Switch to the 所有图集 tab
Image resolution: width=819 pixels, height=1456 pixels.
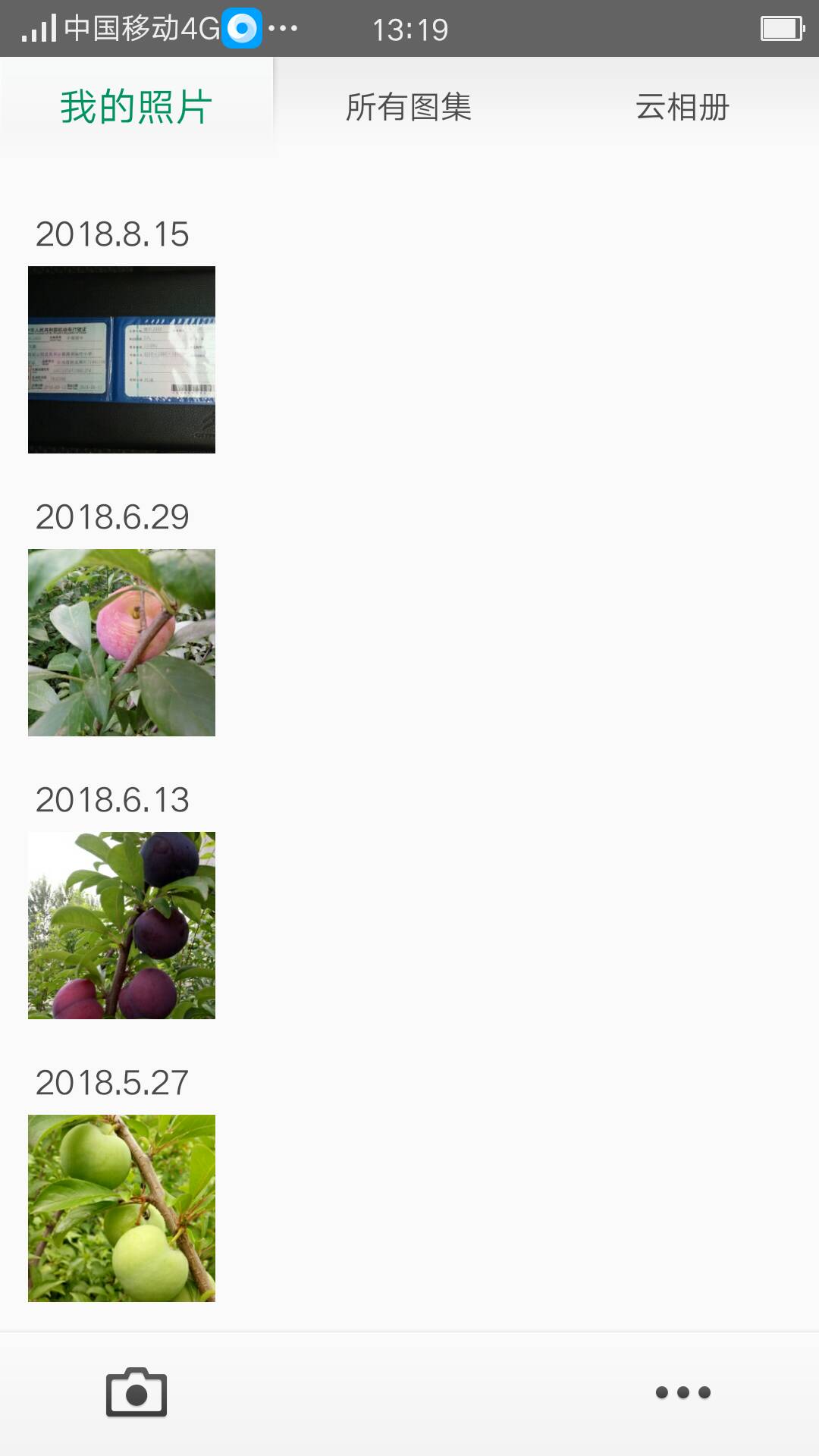pos(409,107)
